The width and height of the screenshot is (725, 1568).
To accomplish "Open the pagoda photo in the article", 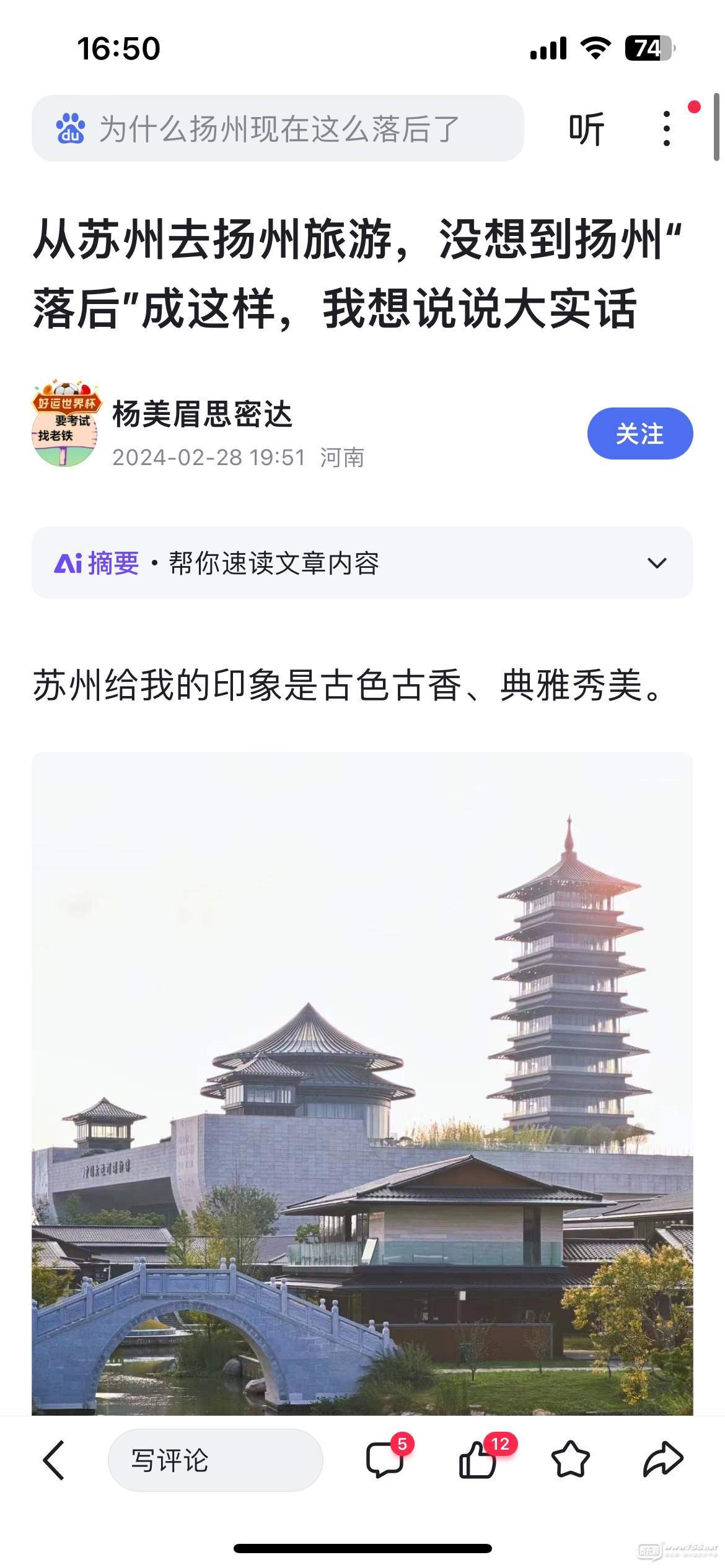I will (x=362, y=1084).
